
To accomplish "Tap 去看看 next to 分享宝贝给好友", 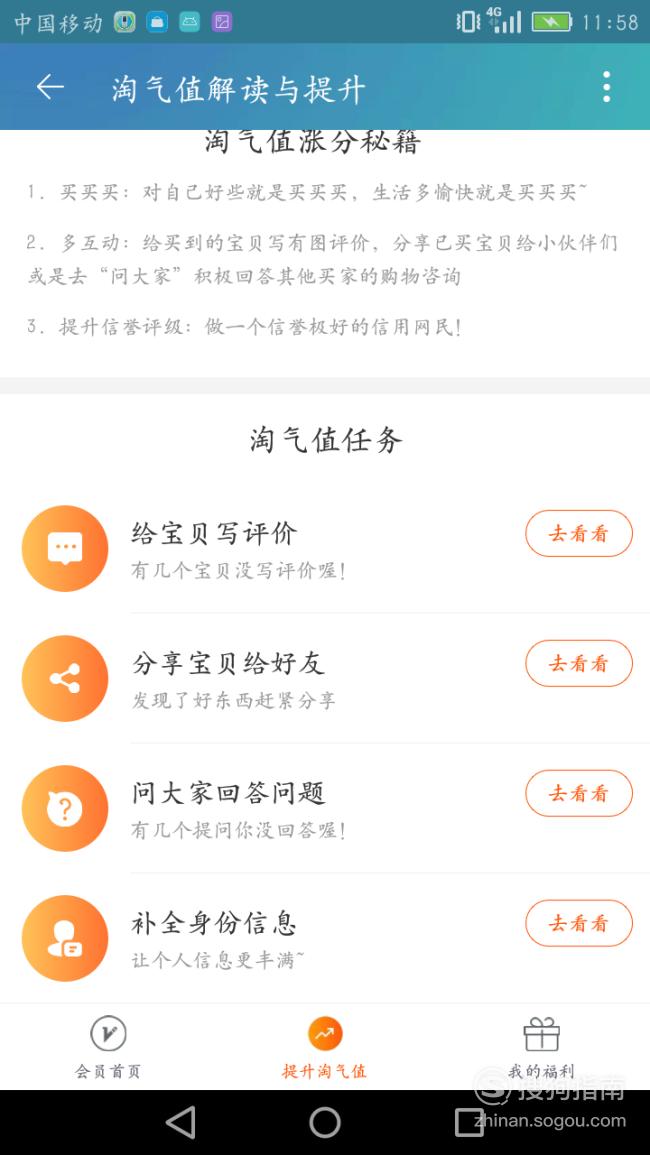I will (x=579, y=663).
